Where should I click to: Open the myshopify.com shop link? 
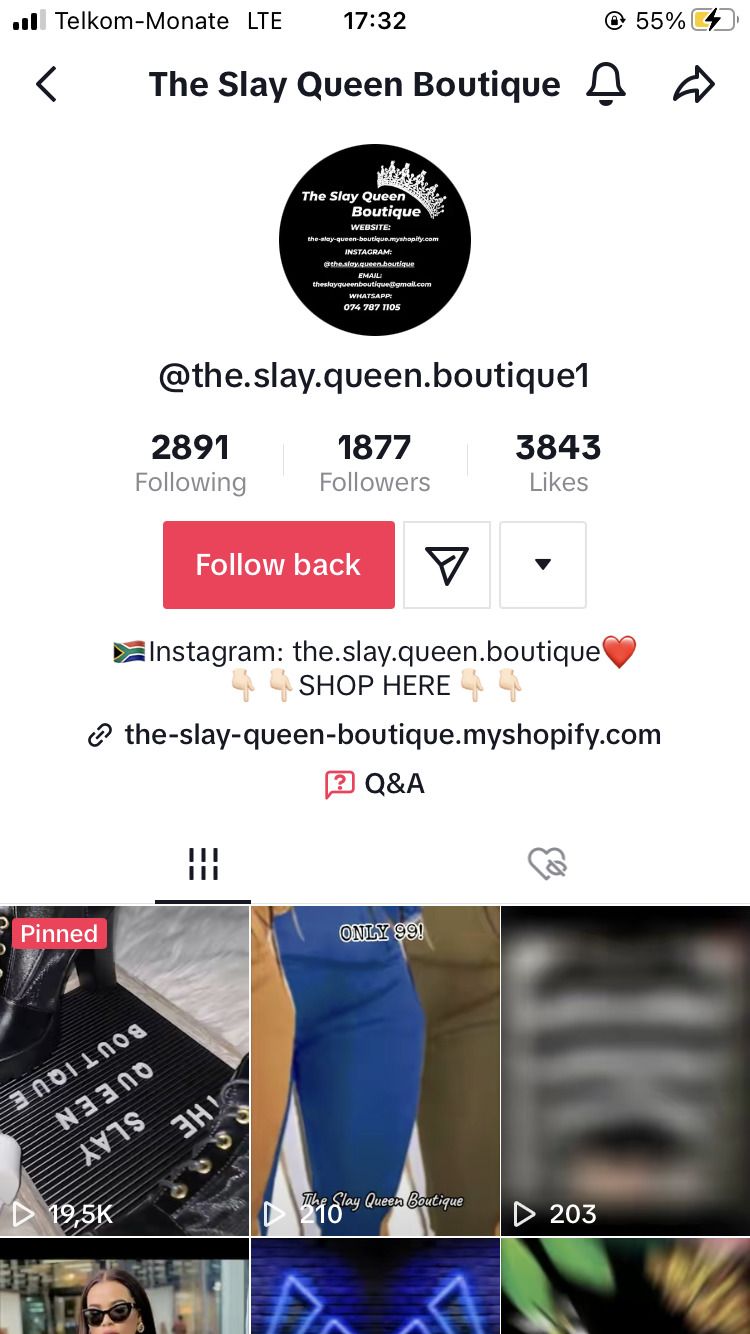391,735
